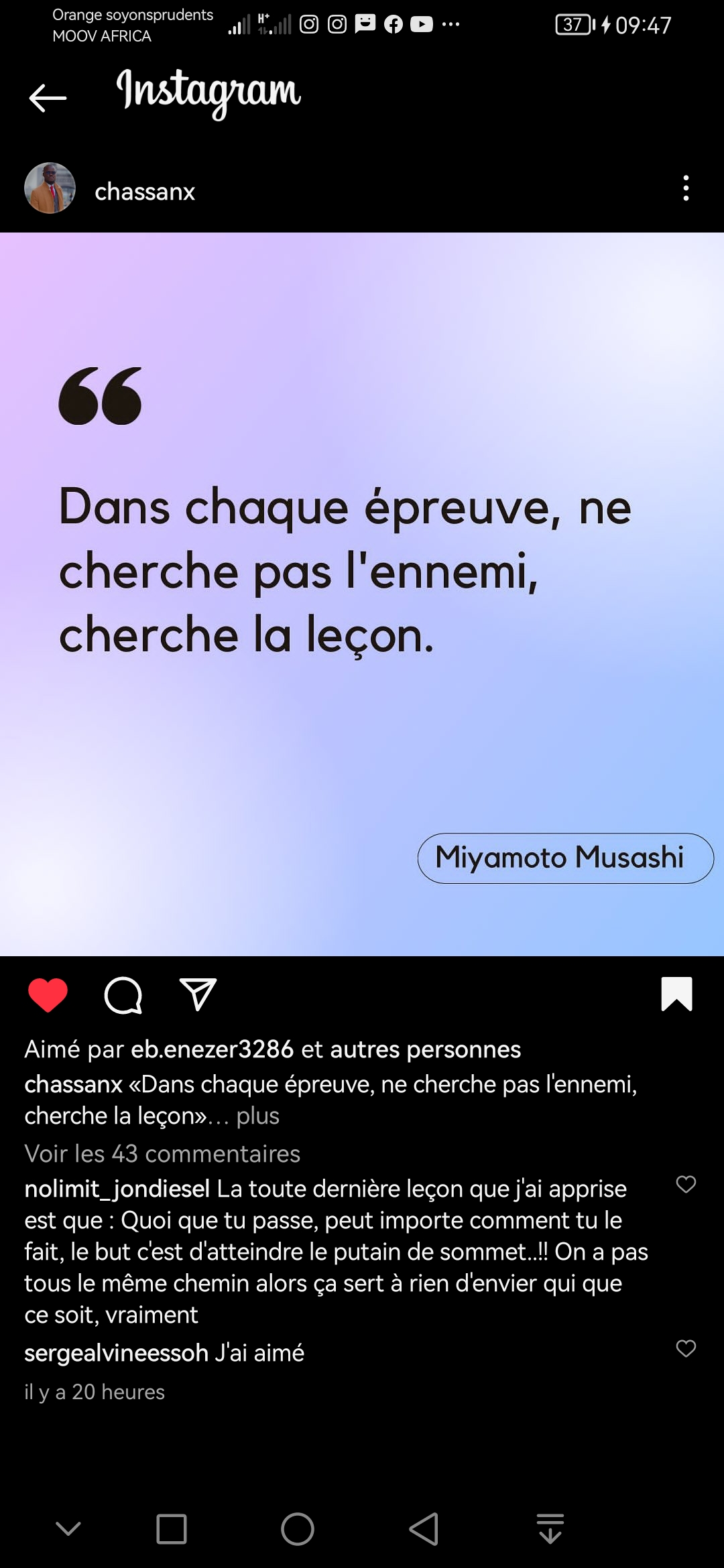Open the comment bubble icon
This screenshot has height=1568, width=724.
pos(123,994)
